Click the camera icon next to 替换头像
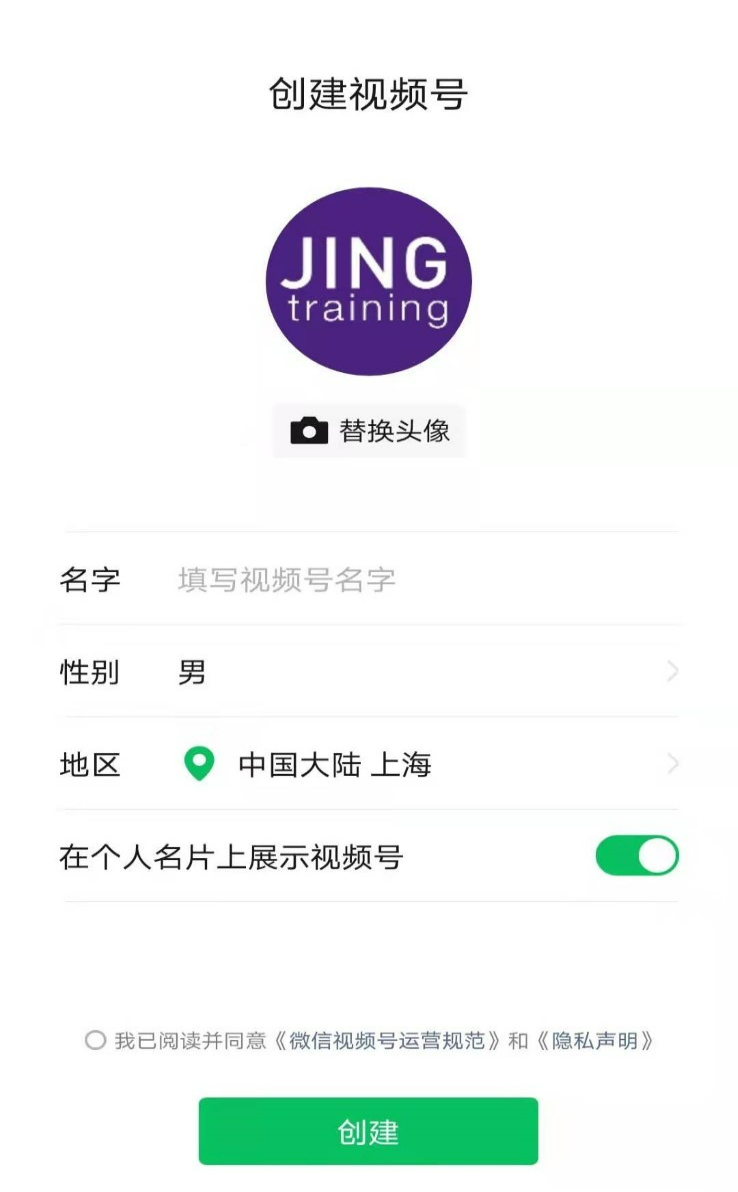 point(308,430)
